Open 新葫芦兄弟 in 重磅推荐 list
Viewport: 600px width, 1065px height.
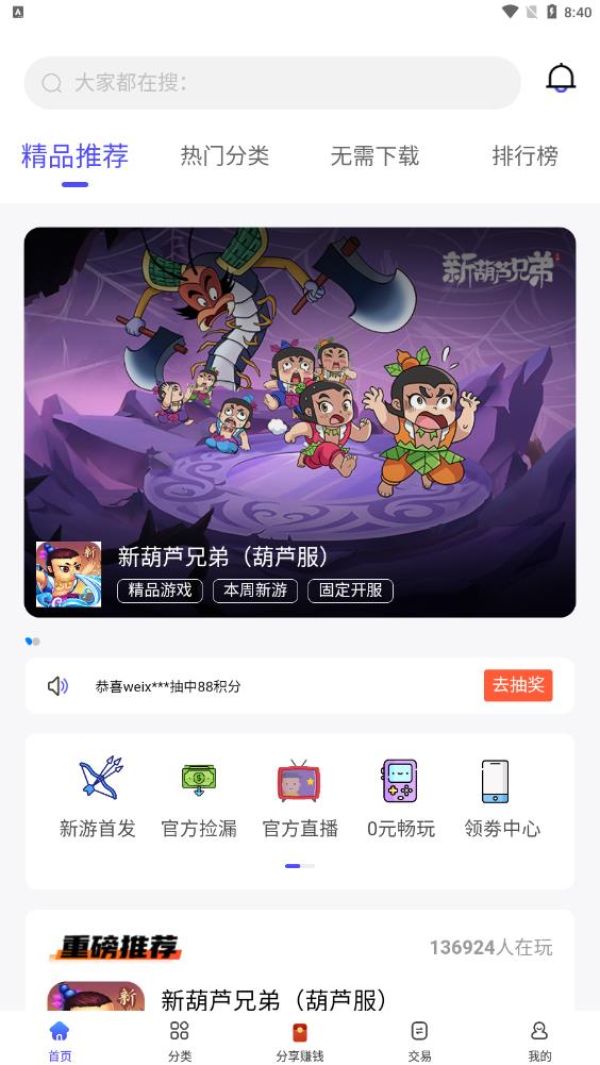(x=273, y=999)
